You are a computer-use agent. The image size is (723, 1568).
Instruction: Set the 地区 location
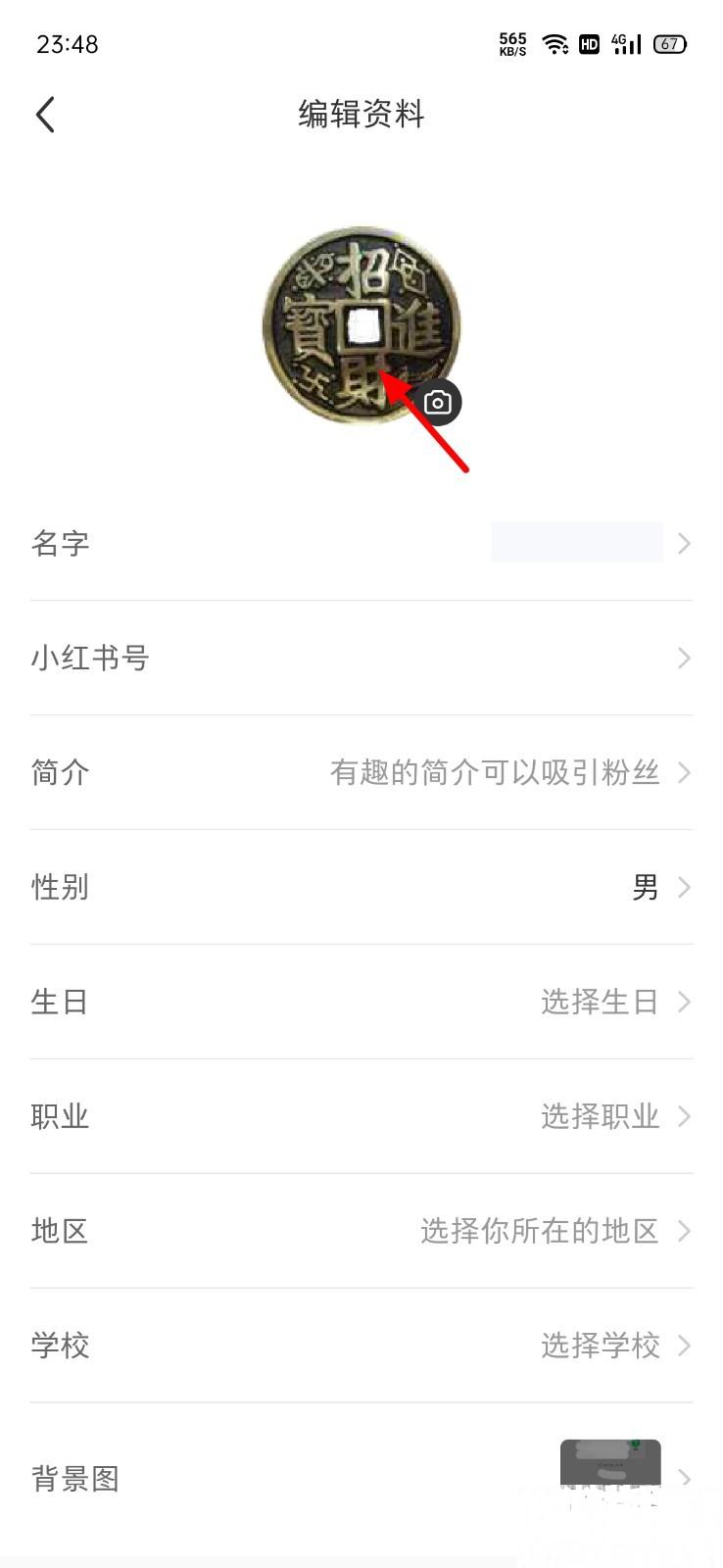[x=361, y=1231]
